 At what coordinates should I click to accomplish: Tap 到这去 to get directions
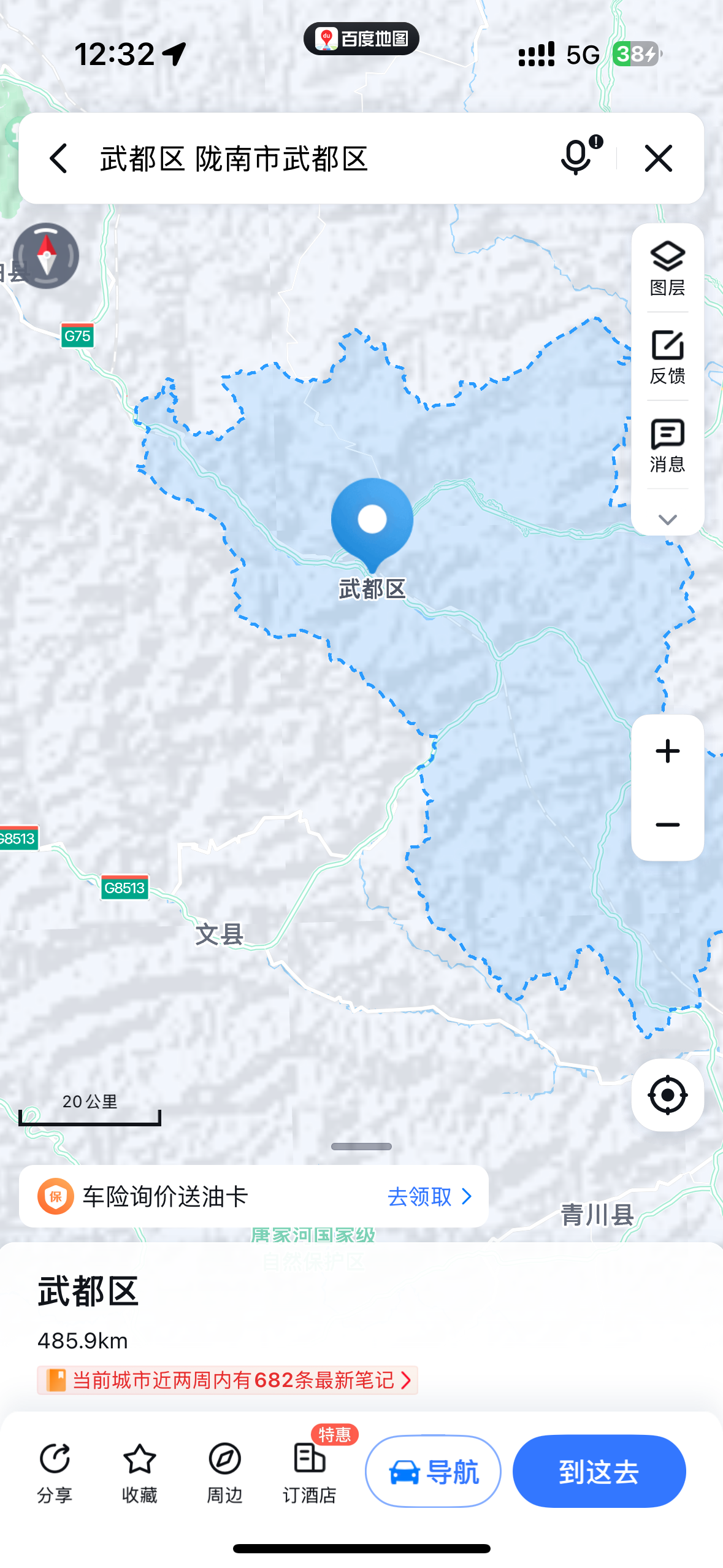tap(599, 1471)
